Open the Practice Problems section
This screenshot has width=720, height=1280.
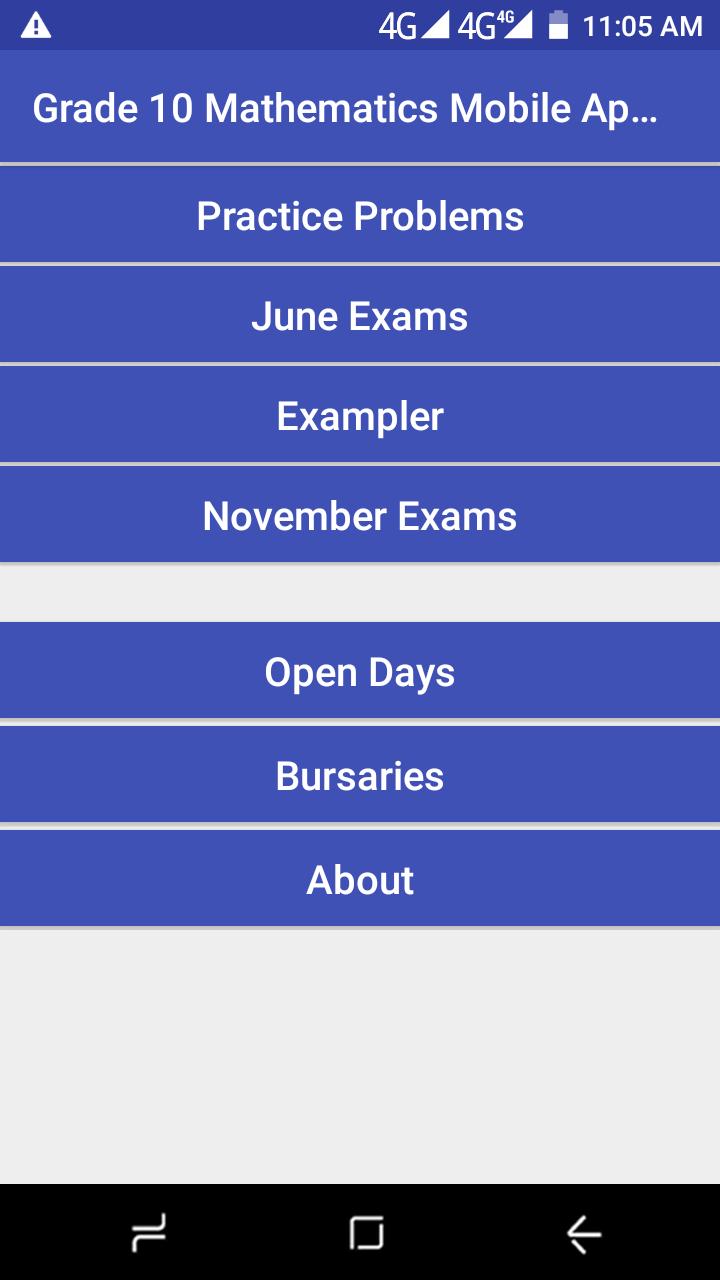click(x=360, y=215)
